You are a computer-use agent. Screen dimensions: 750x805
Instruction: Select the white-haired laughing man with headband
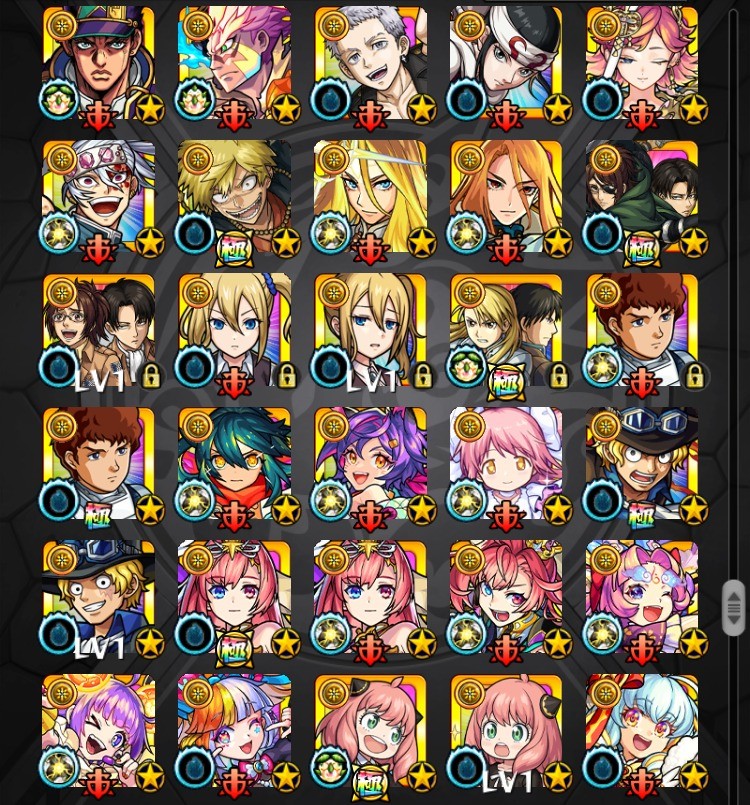98,197
